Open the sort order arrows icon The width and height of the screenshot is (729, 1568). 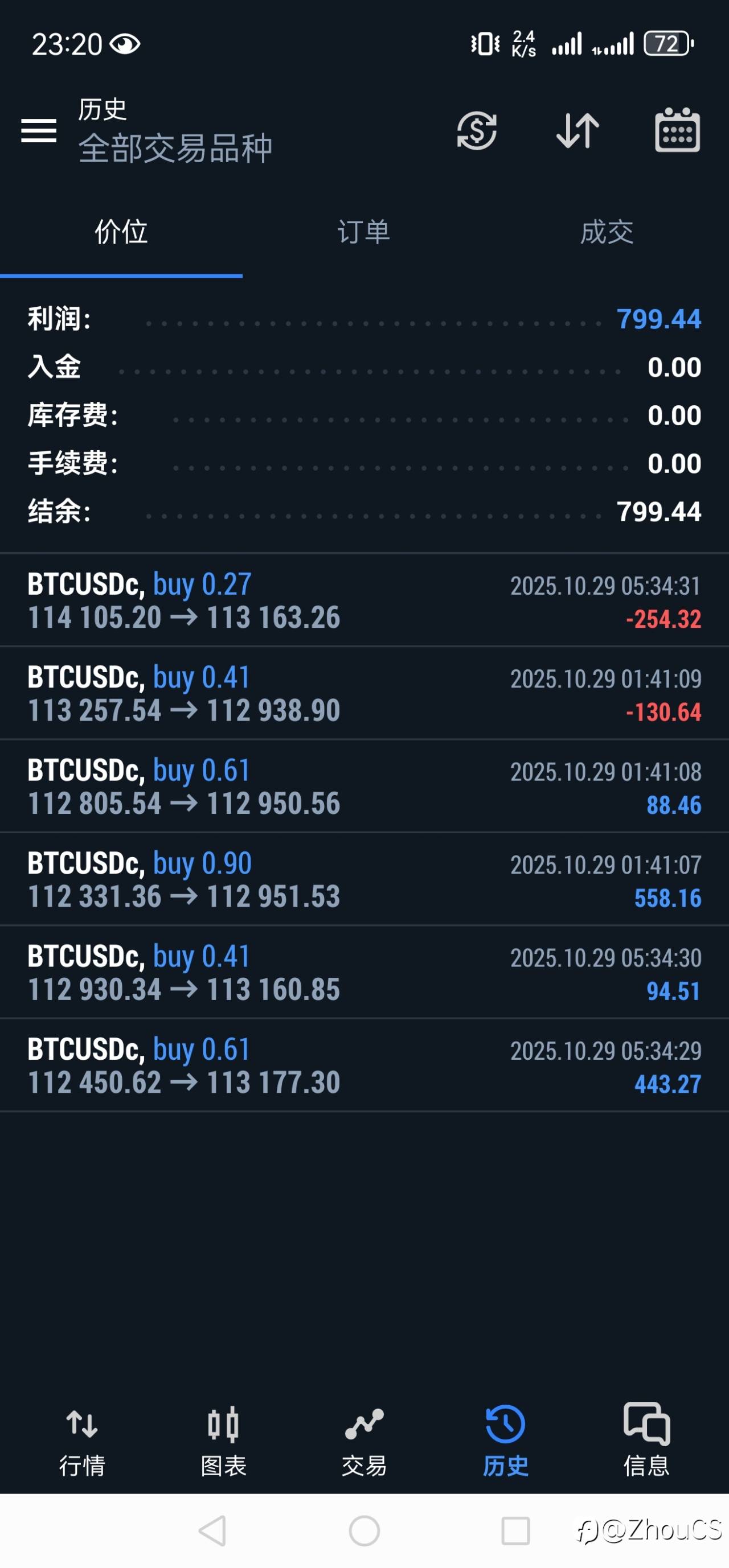(578, 131)
